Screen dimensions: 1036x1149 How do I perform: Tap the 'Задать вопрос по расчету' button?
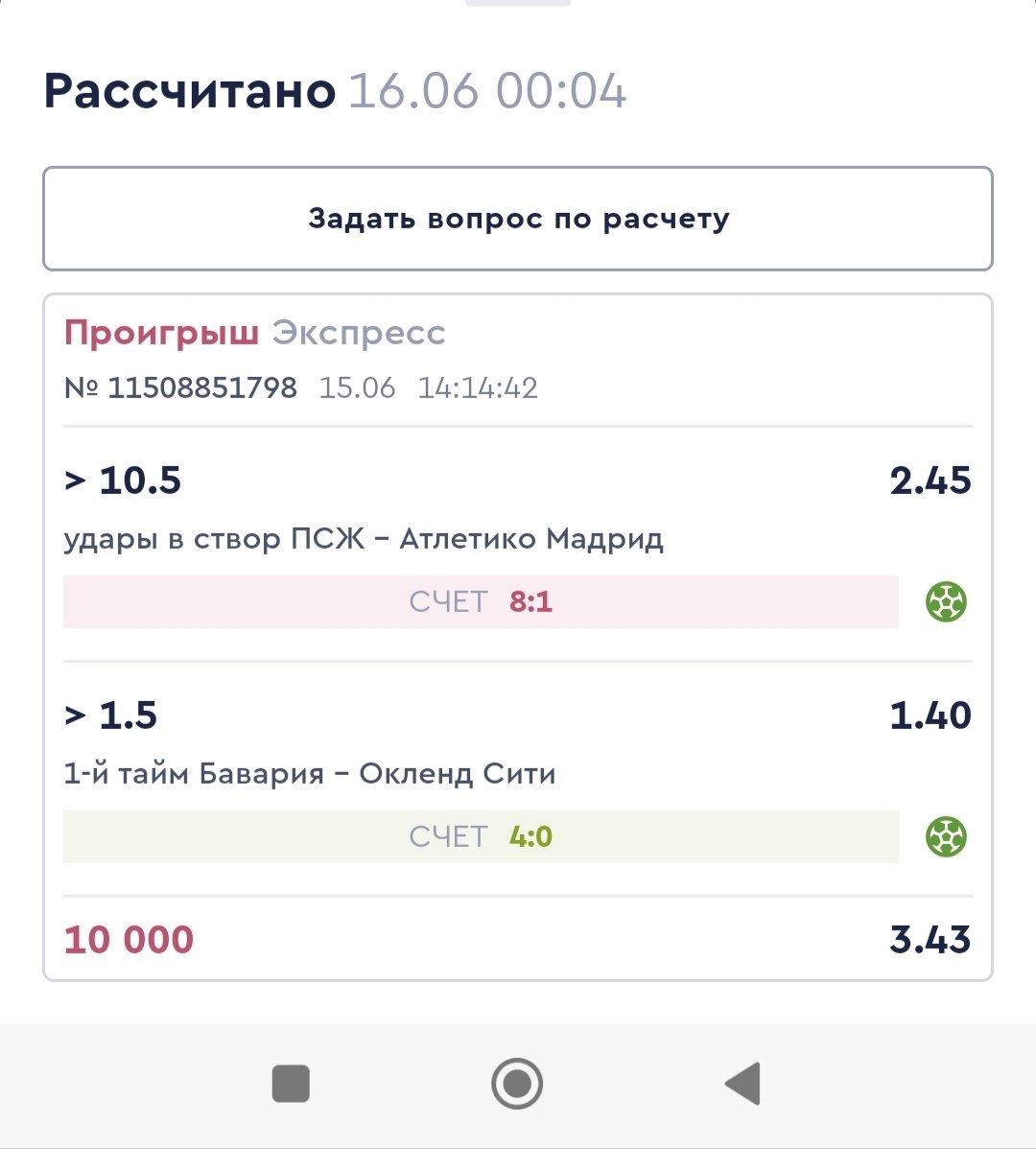point(518,219)
